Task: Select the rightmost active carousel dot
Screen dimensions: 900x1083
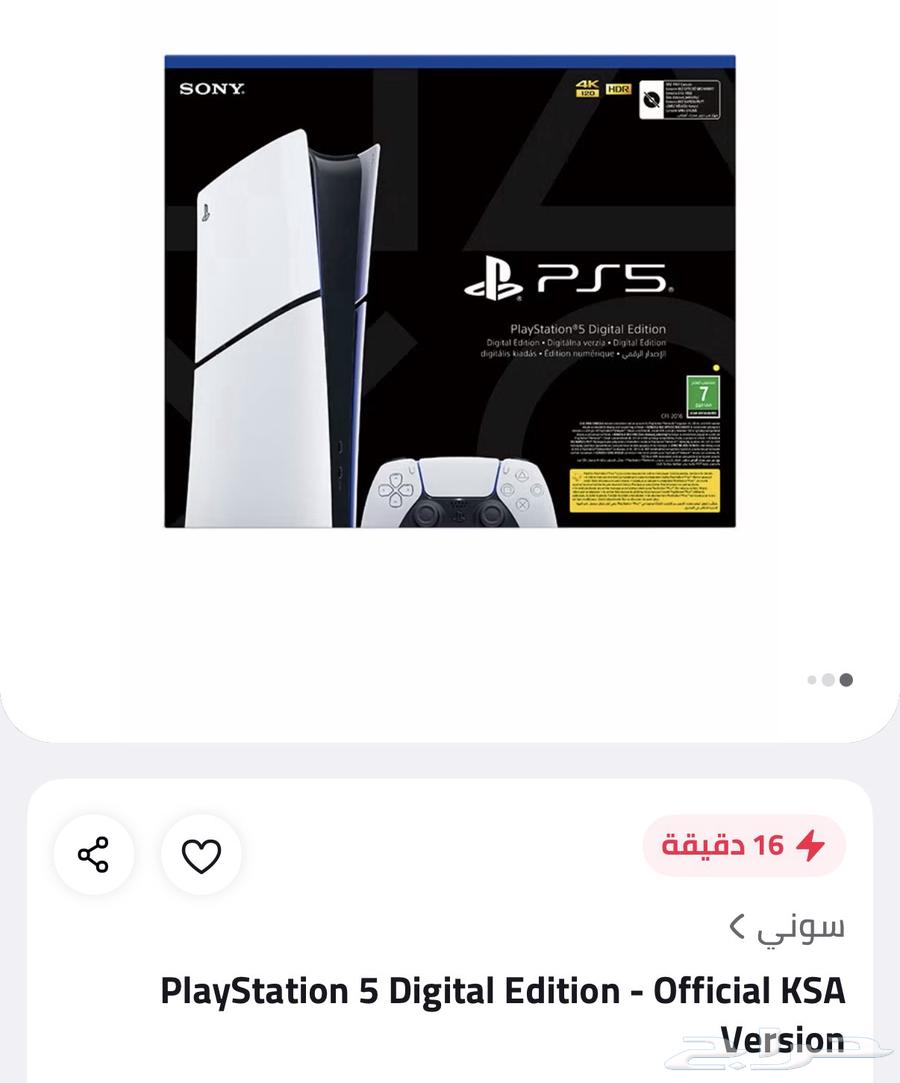Action: coord(847,680)
